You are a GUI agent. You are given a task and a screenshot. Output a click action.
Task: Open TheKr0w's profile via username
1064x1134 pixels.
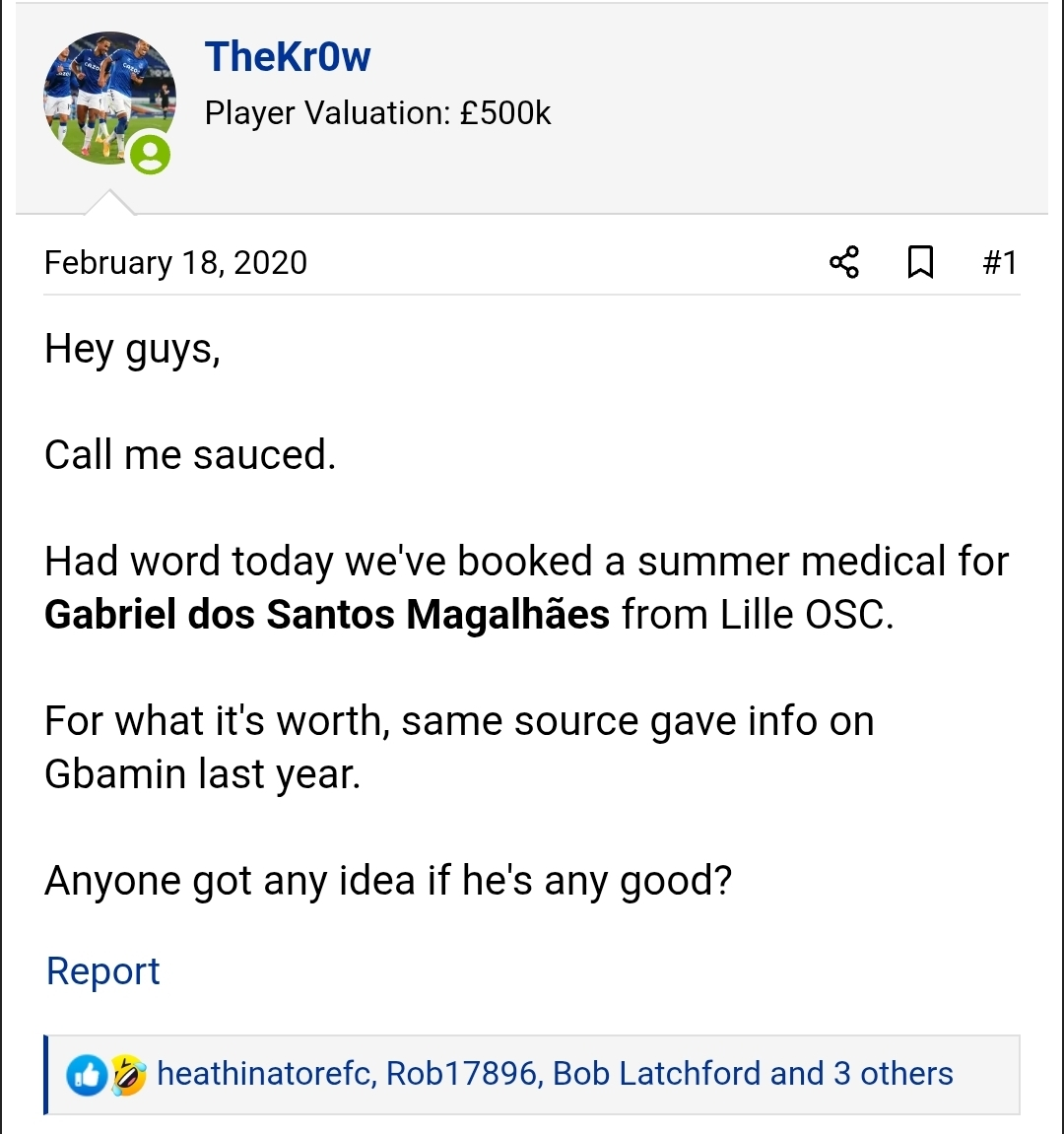(x=287, y=57)
